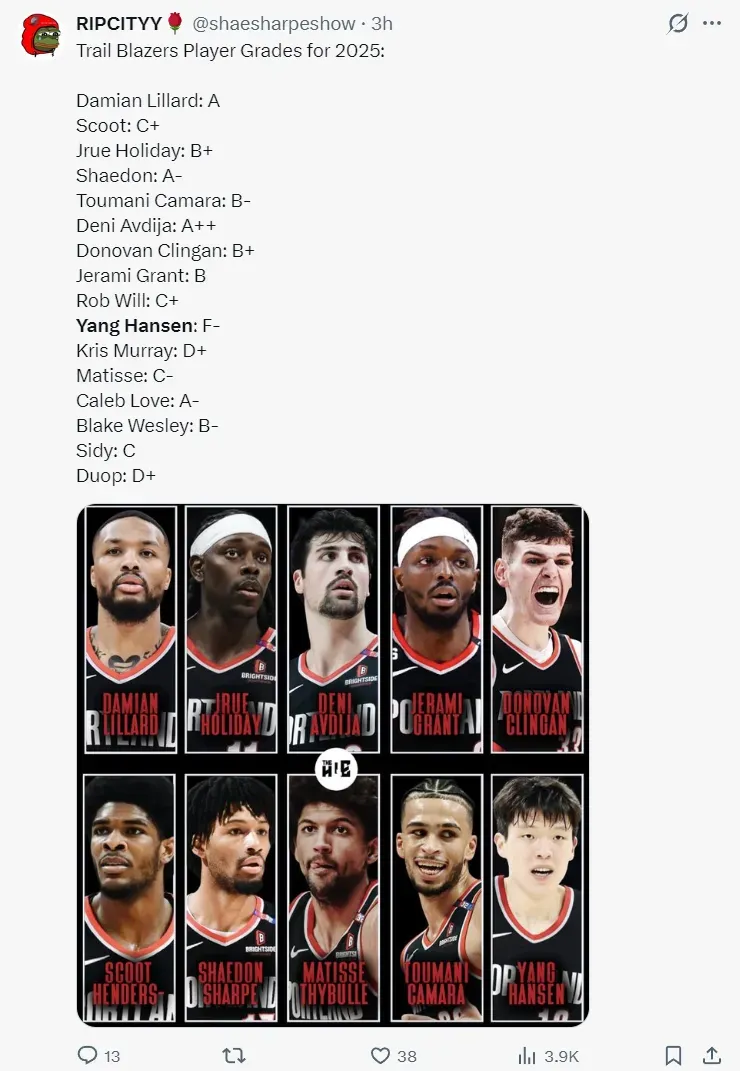
Task: Open RIPCITYY's profile avatar
Action: point(41,35)
